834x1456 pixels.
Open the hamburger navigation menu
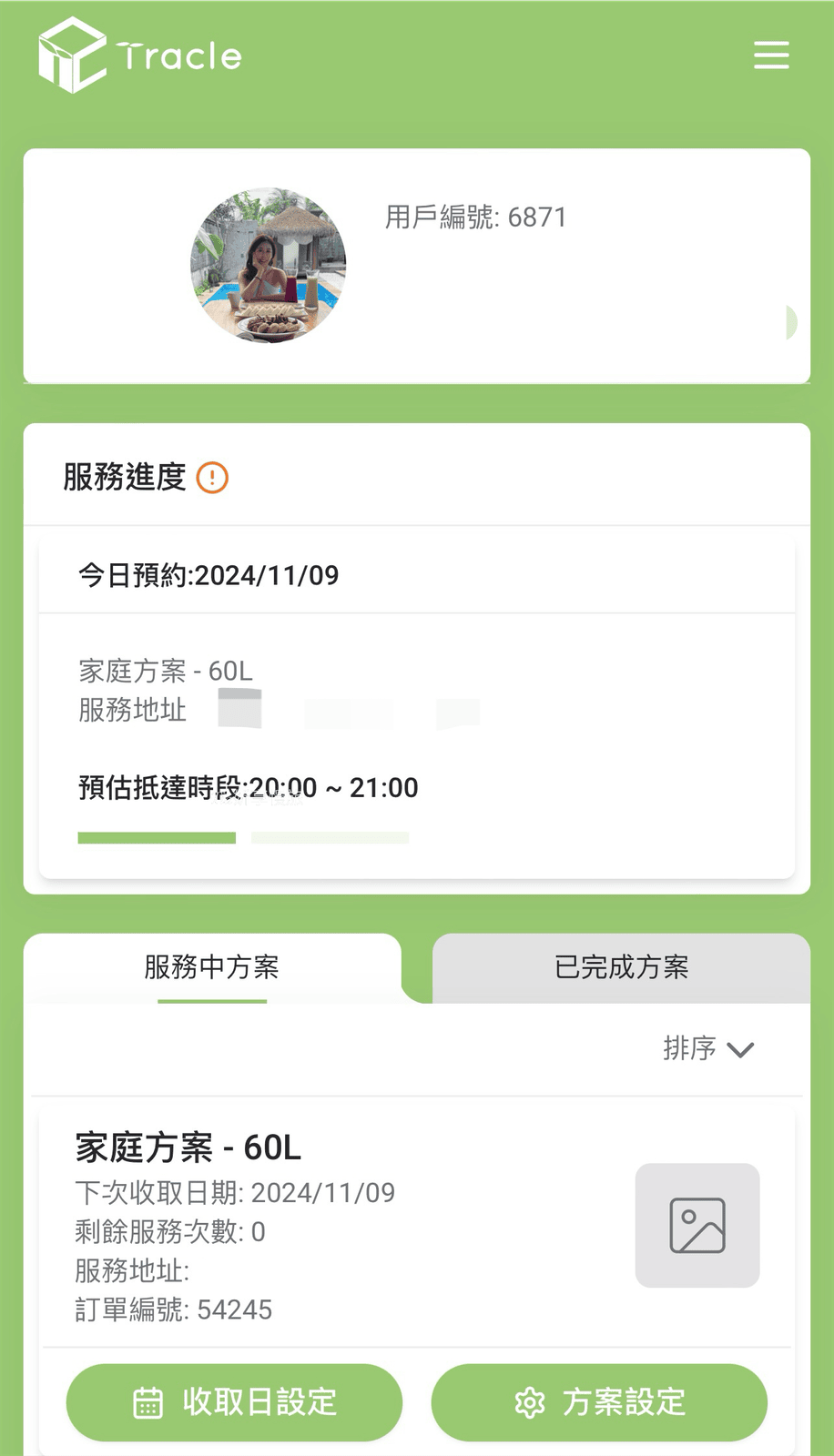point(771,55)
